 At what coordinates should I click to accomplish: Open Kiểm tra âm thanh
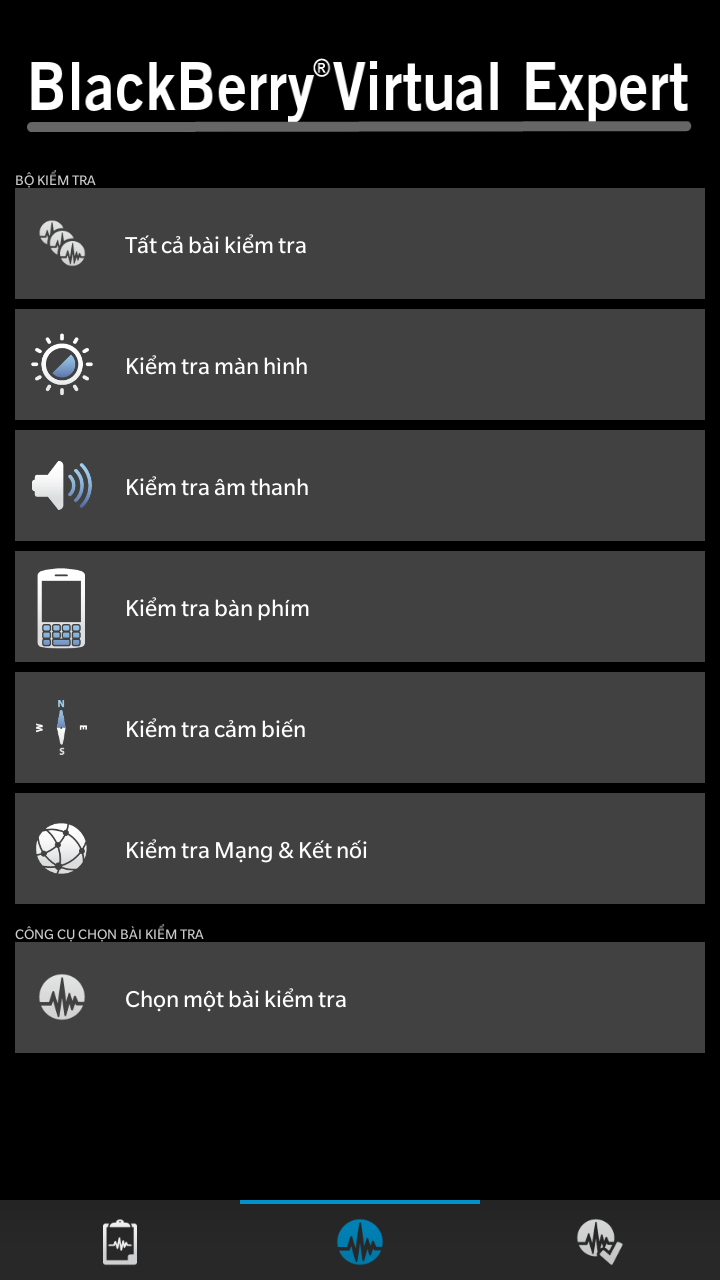(360, 486)
